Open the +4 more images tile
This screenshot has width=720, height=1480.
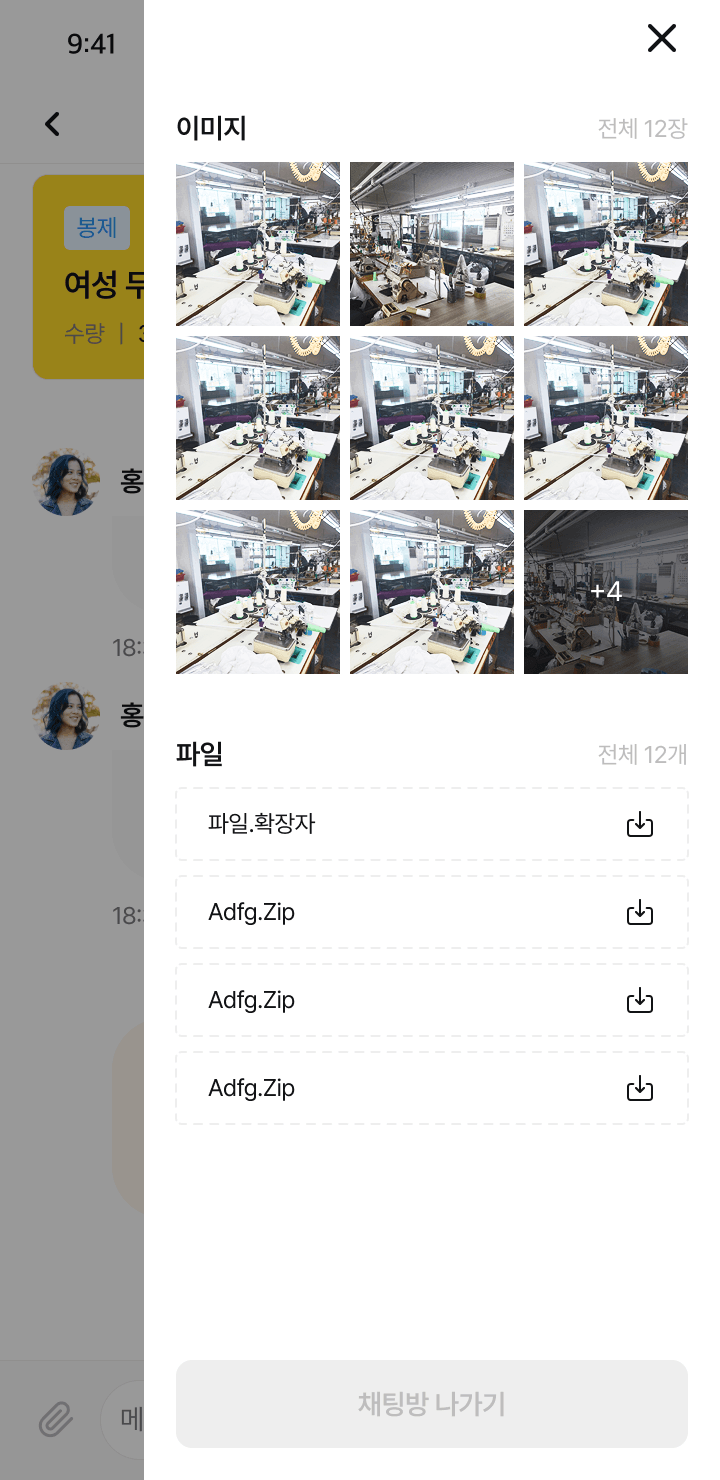pyautogui.click(x=606, y=592)
